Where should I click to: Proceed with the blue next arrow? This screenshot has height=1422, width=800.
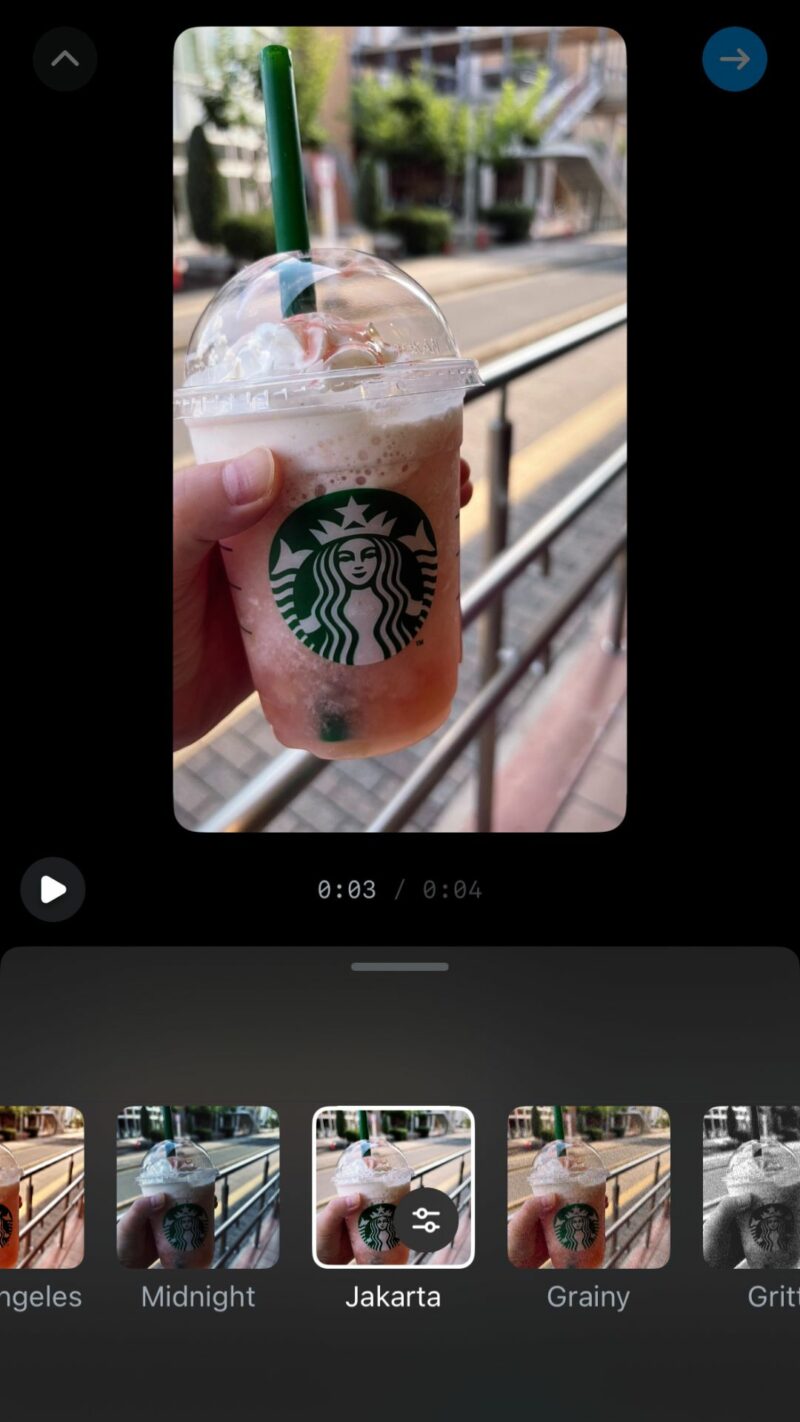point(734,59)
